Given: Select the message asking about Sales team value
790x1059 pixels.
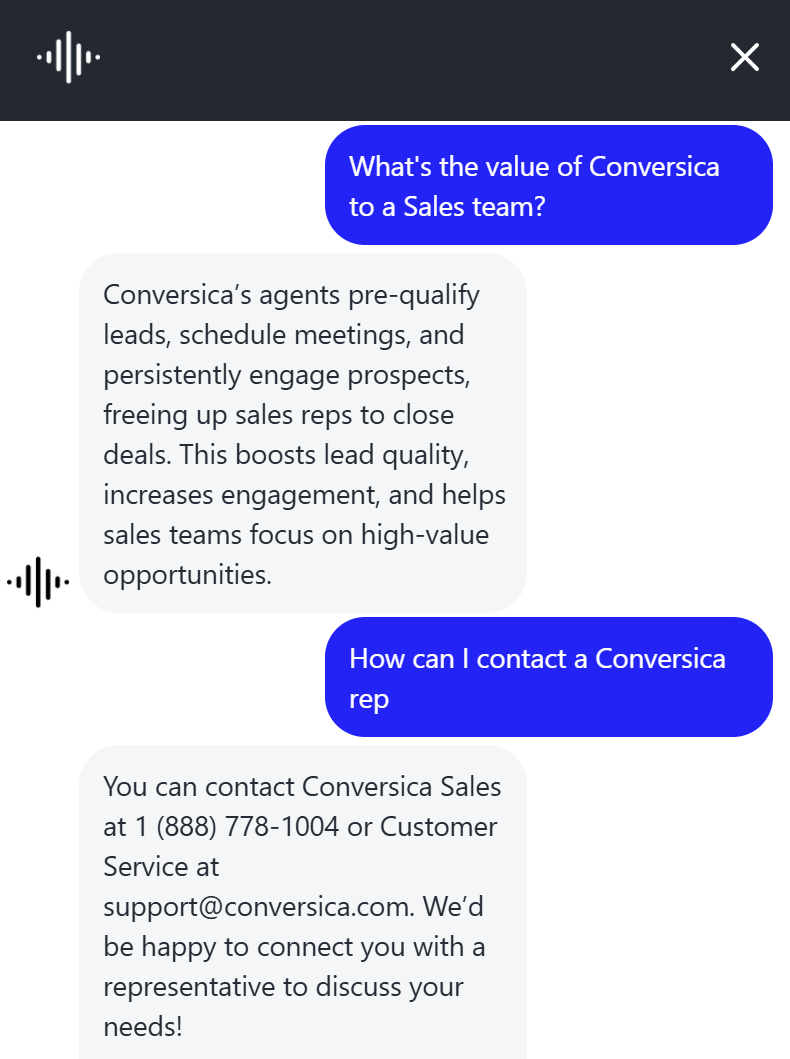Looking at the screenshot, I should (x=548, y=185).
